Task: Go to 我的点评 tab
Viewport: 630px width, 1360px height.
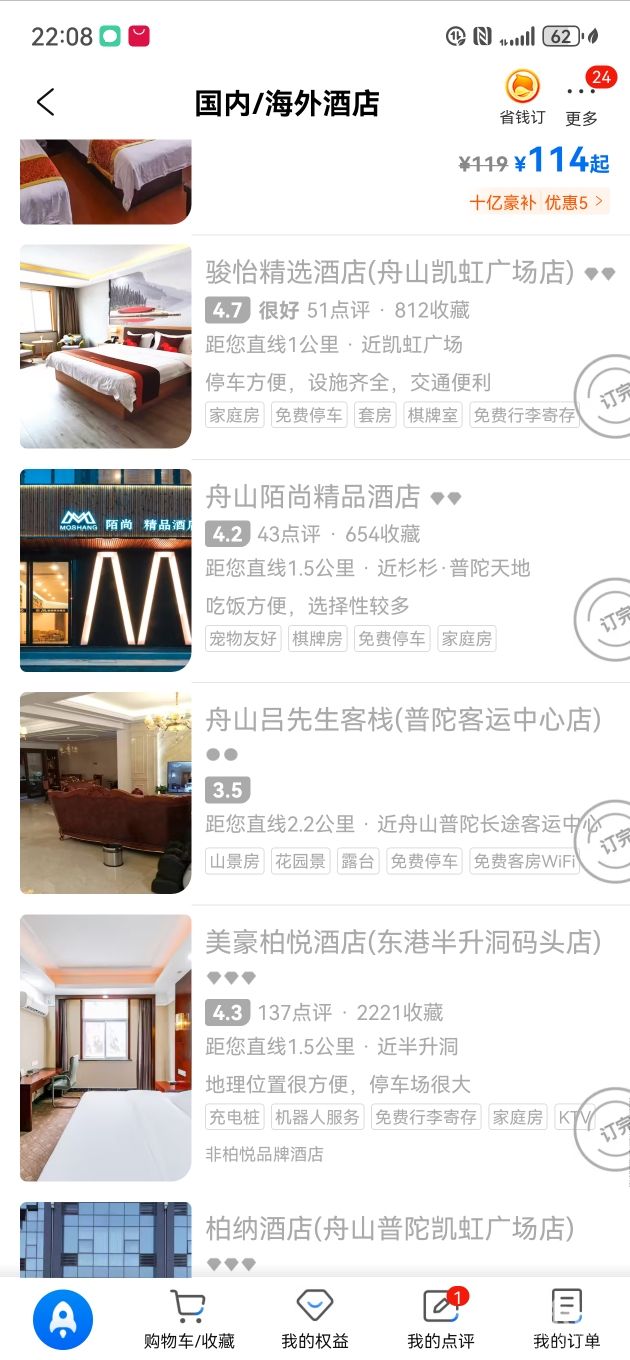Action: [x=441, y=1320]
